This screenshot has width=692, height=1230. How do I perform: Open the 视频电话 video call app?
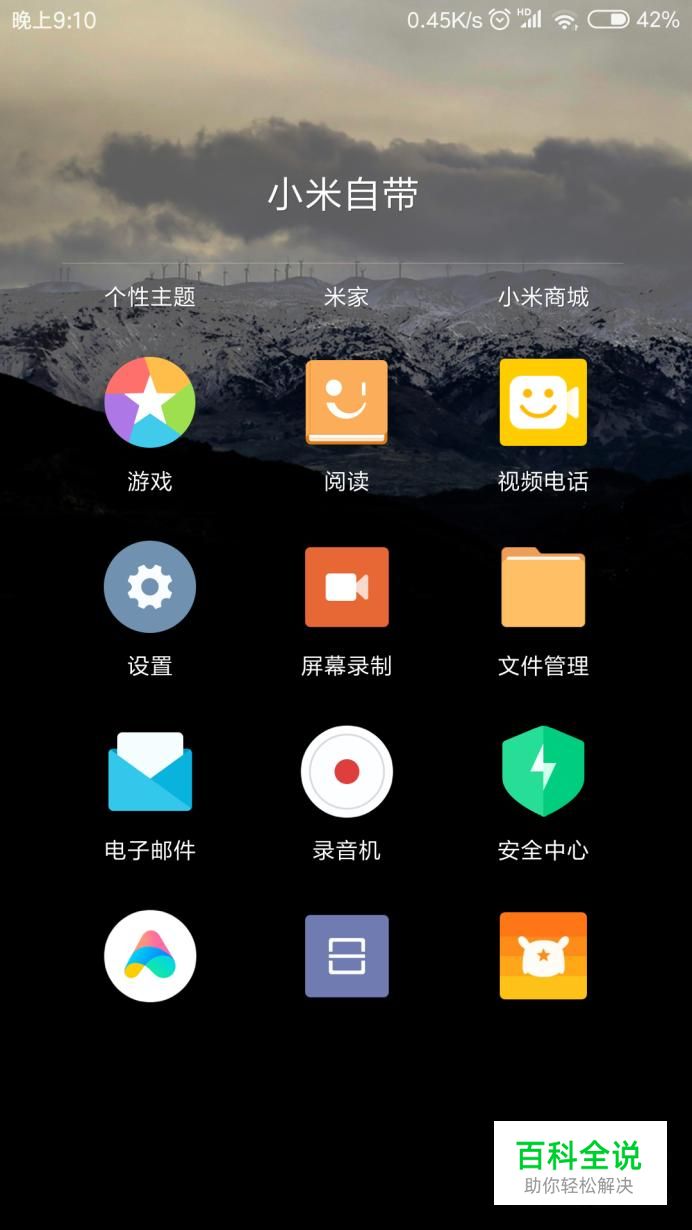click(x=543, y=402)
